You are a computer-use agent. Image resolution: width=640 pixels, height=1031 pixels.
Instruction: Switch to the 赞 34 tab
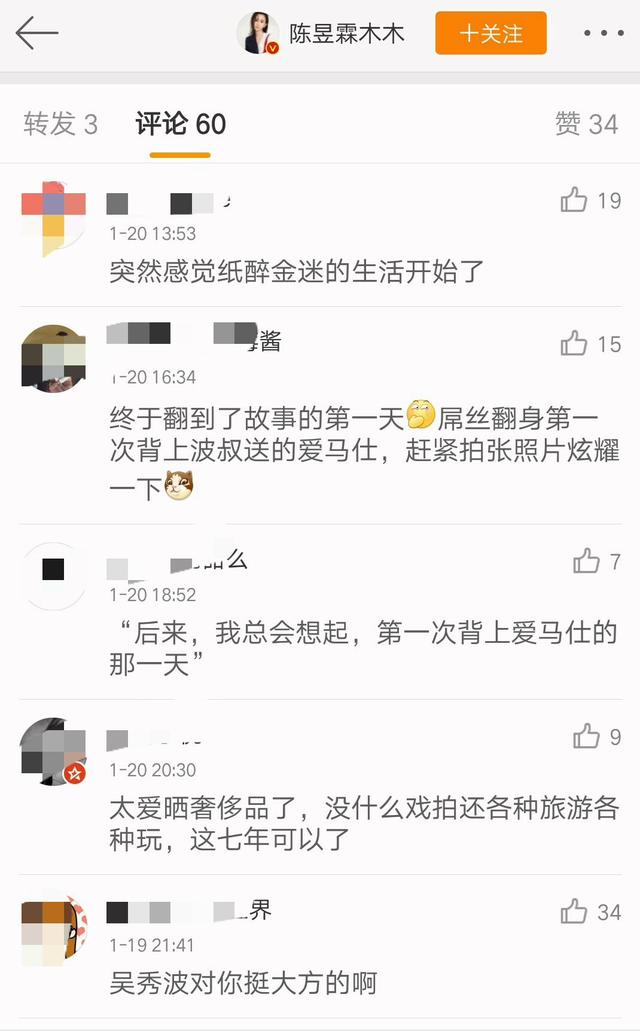click(x=586, y=124)
